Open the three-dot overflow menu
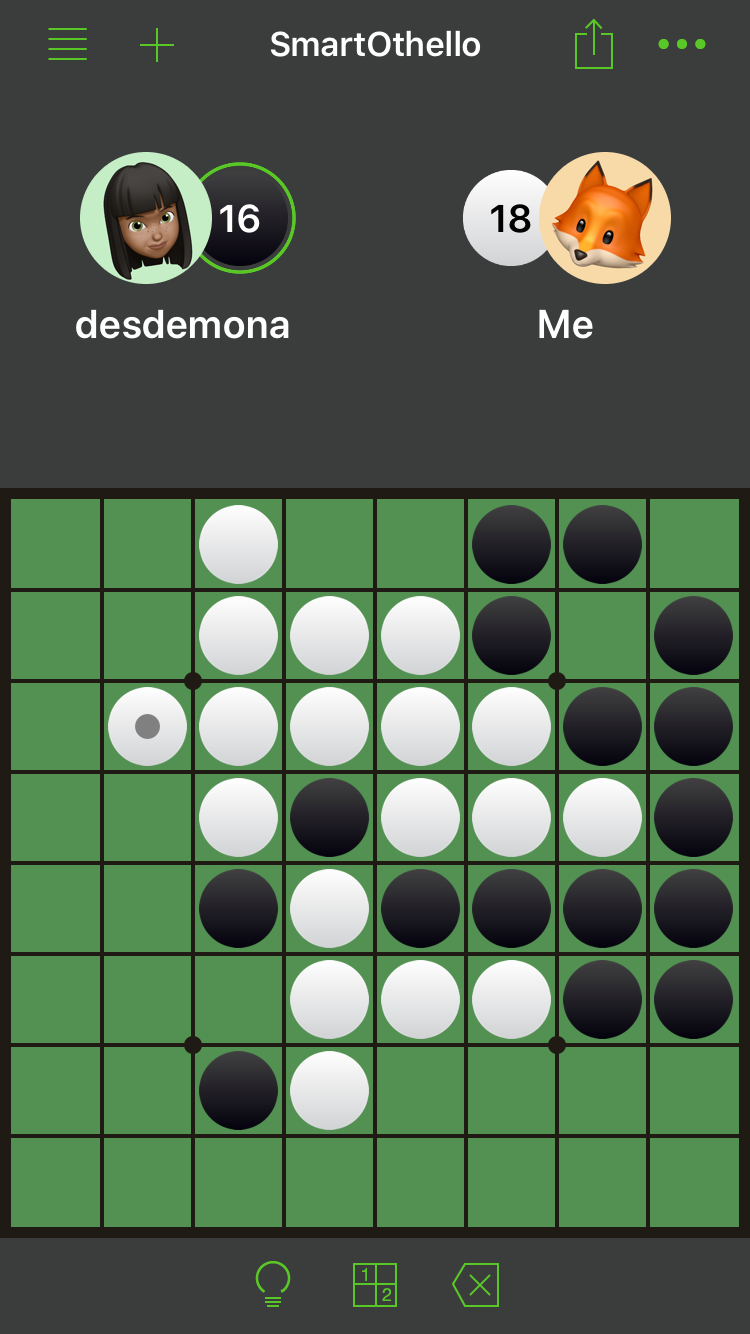This screenshot has width=750, height=1334. 682,44
